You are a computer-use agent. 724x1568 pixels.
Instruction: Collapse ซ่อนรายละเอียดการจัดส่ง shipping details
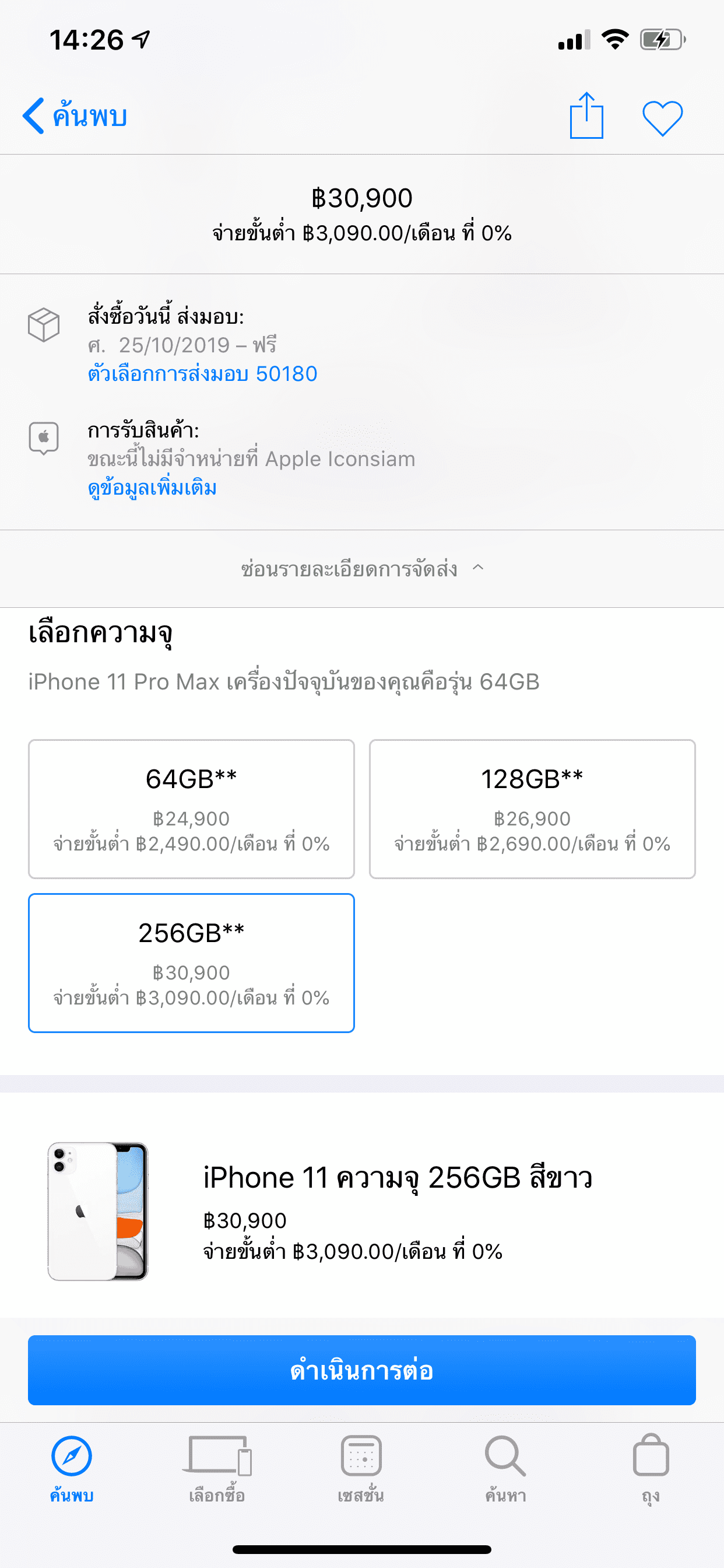tap(362, 569)
